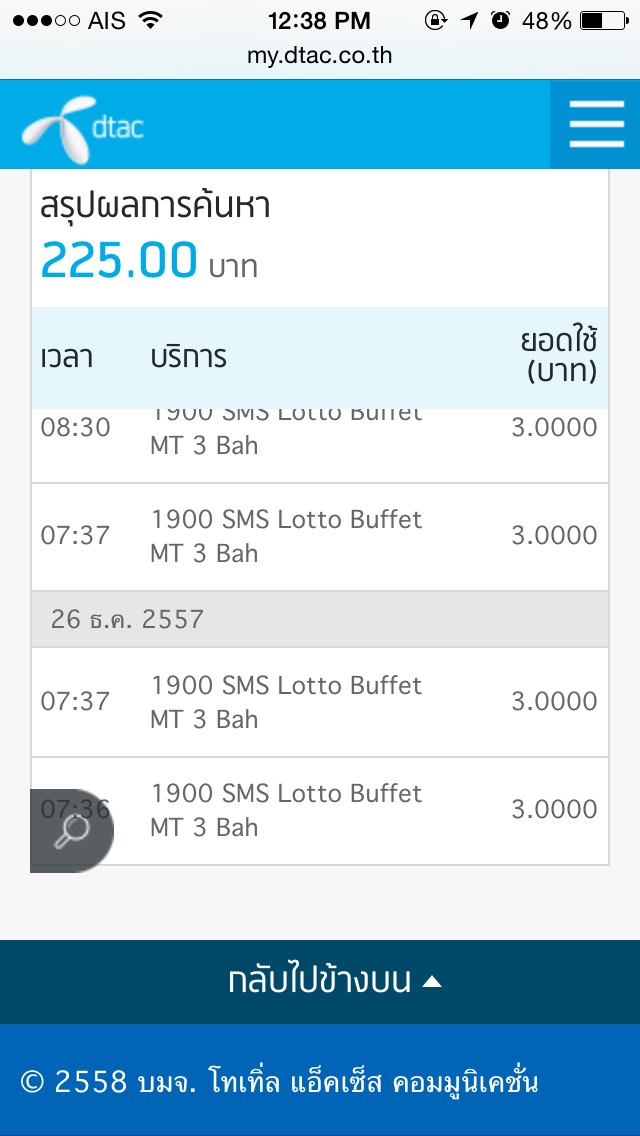Open the my.dtac.co.th address bar
640x1136 pixels.
[320, 55]
